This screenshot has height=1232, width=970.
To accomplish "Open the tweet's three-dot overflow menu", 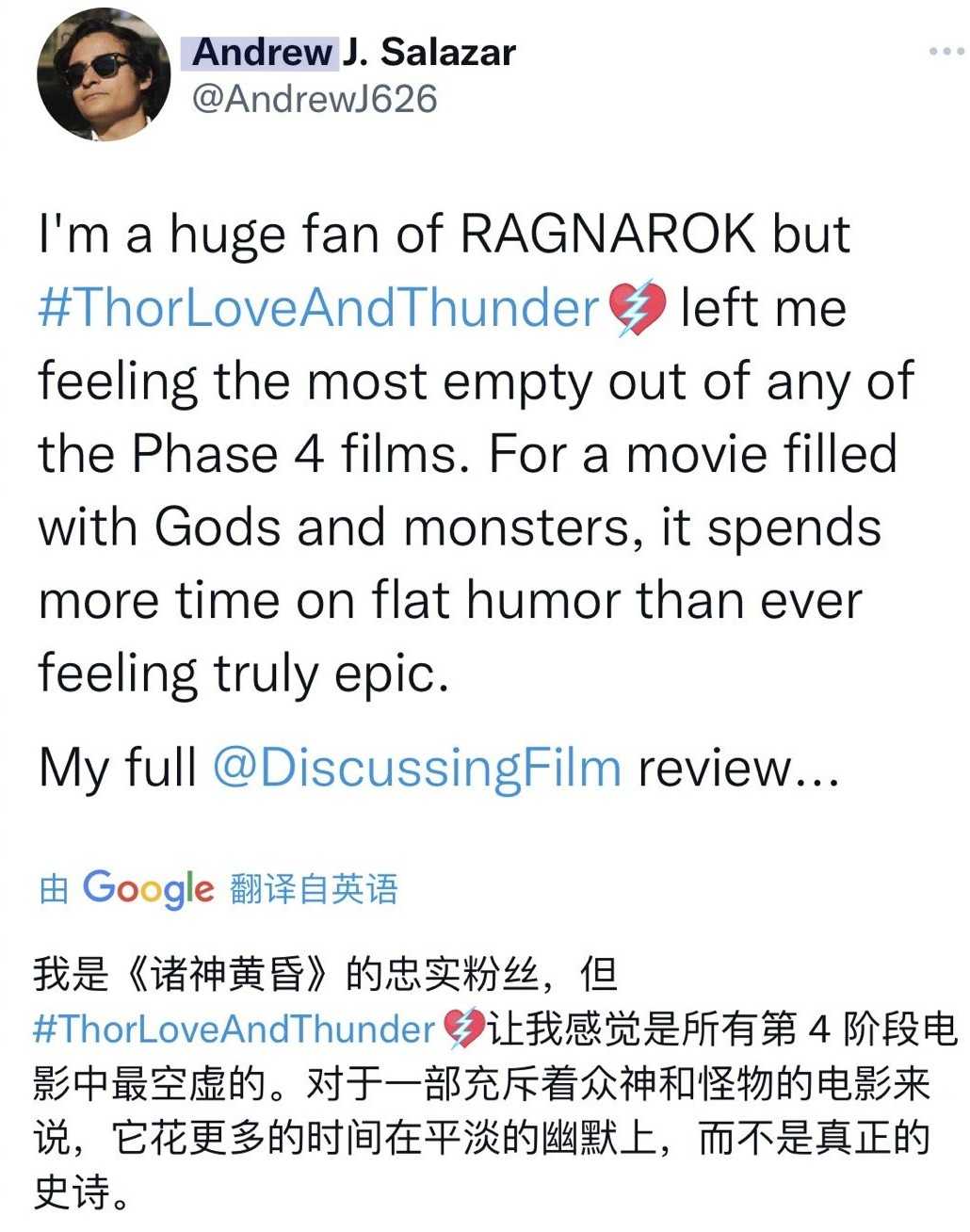I will point(946,51).
